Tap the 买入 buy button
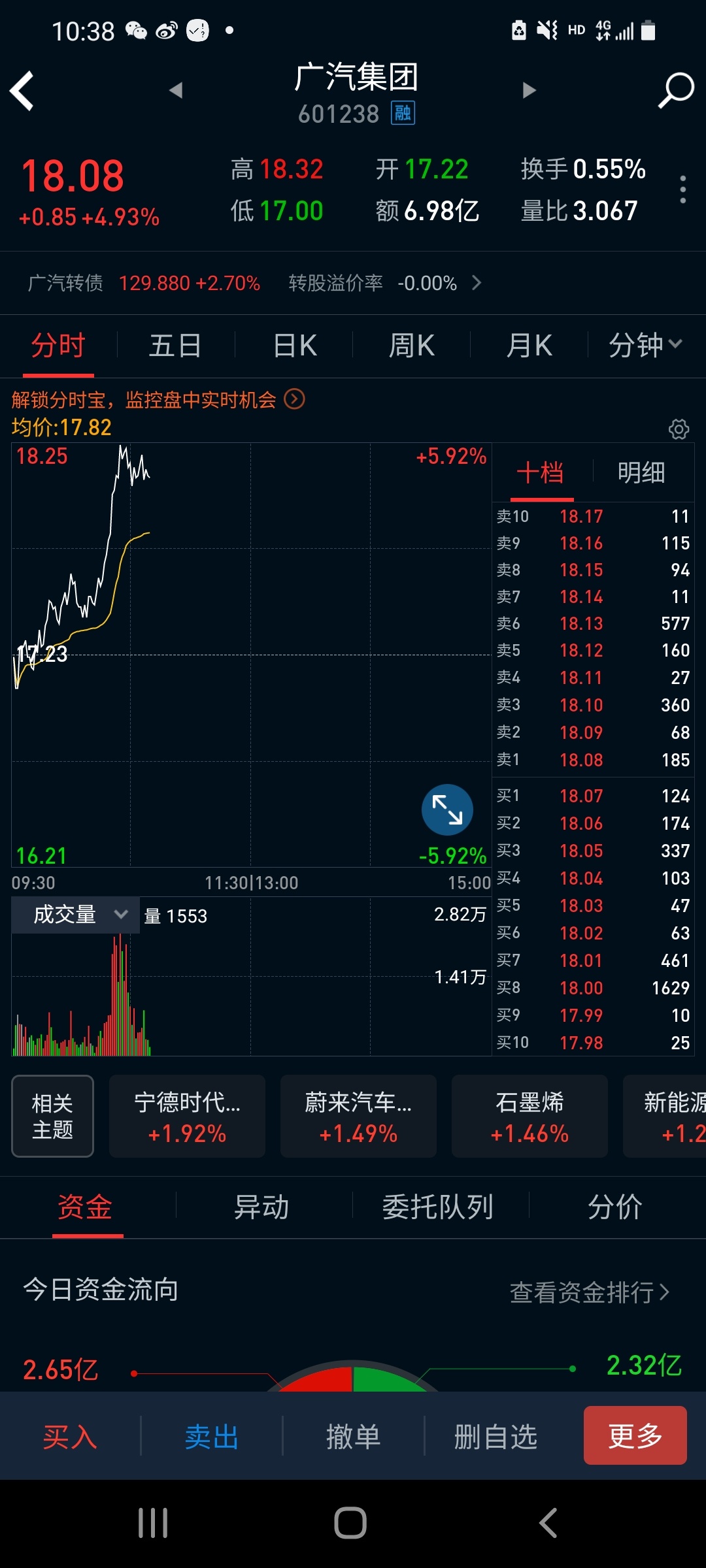The image size is (706, 1568). coord(70,1437)
